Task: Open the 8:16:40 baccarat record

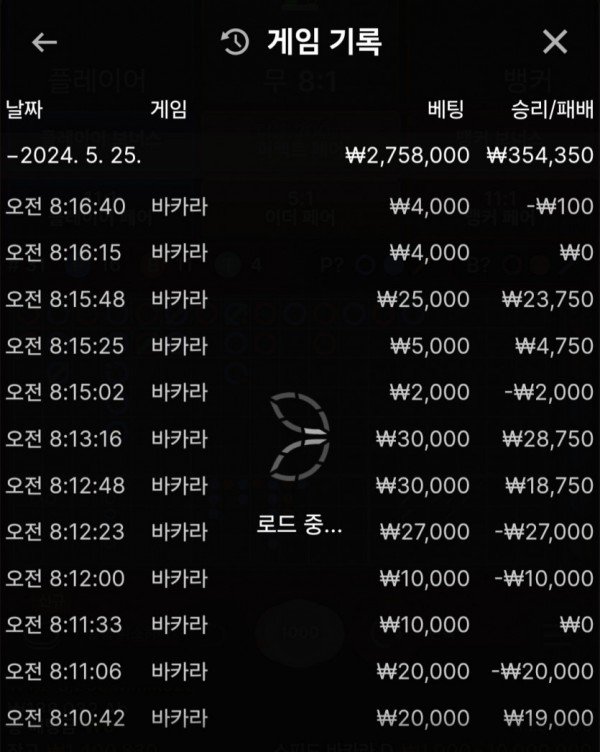Action: click(299, 207)
